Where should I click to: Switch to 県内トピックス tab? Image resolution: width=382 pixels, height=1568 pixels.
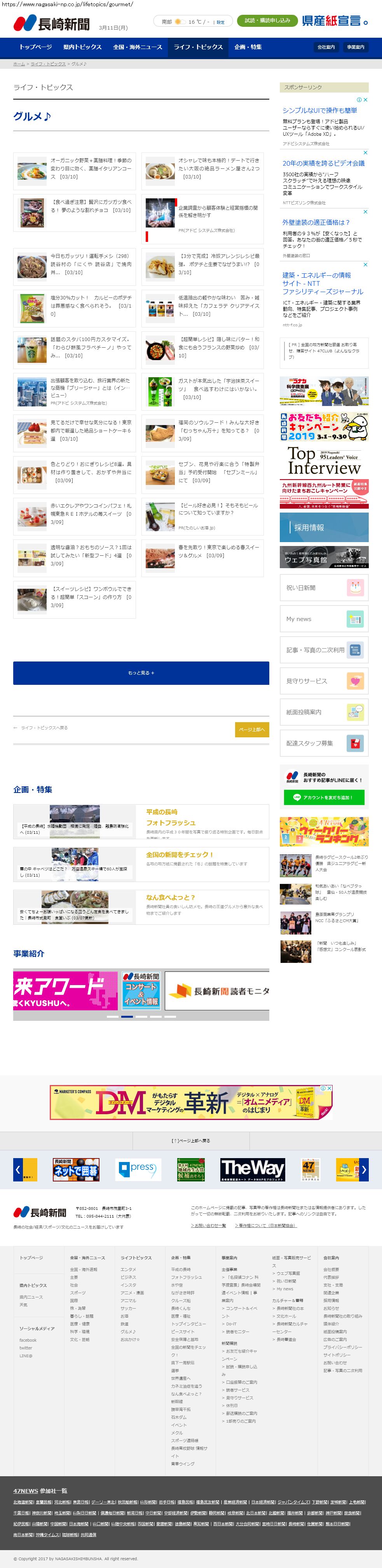82,47
